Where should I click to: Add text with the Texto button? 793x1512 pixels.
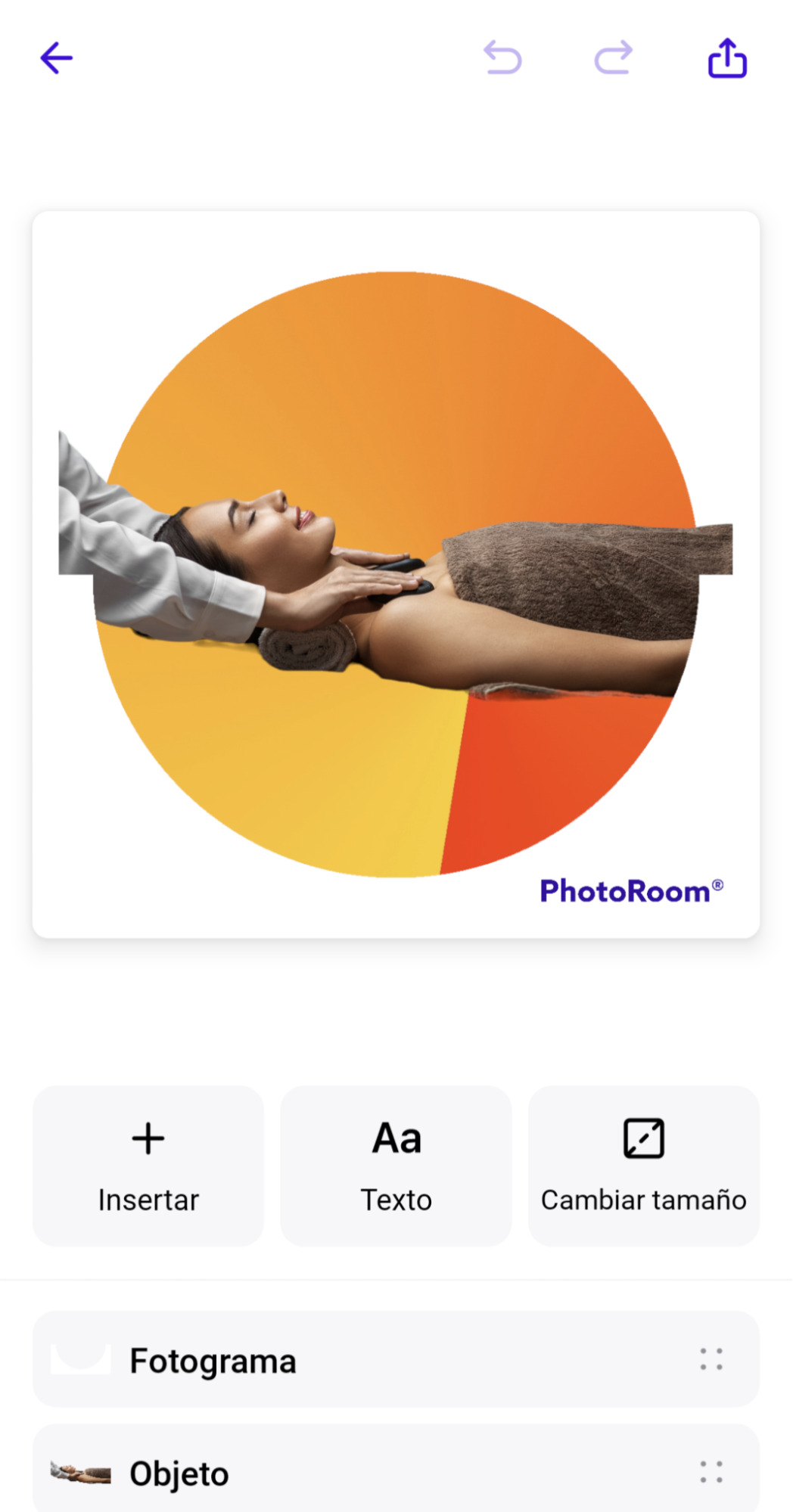click(x=396, y=1166)
